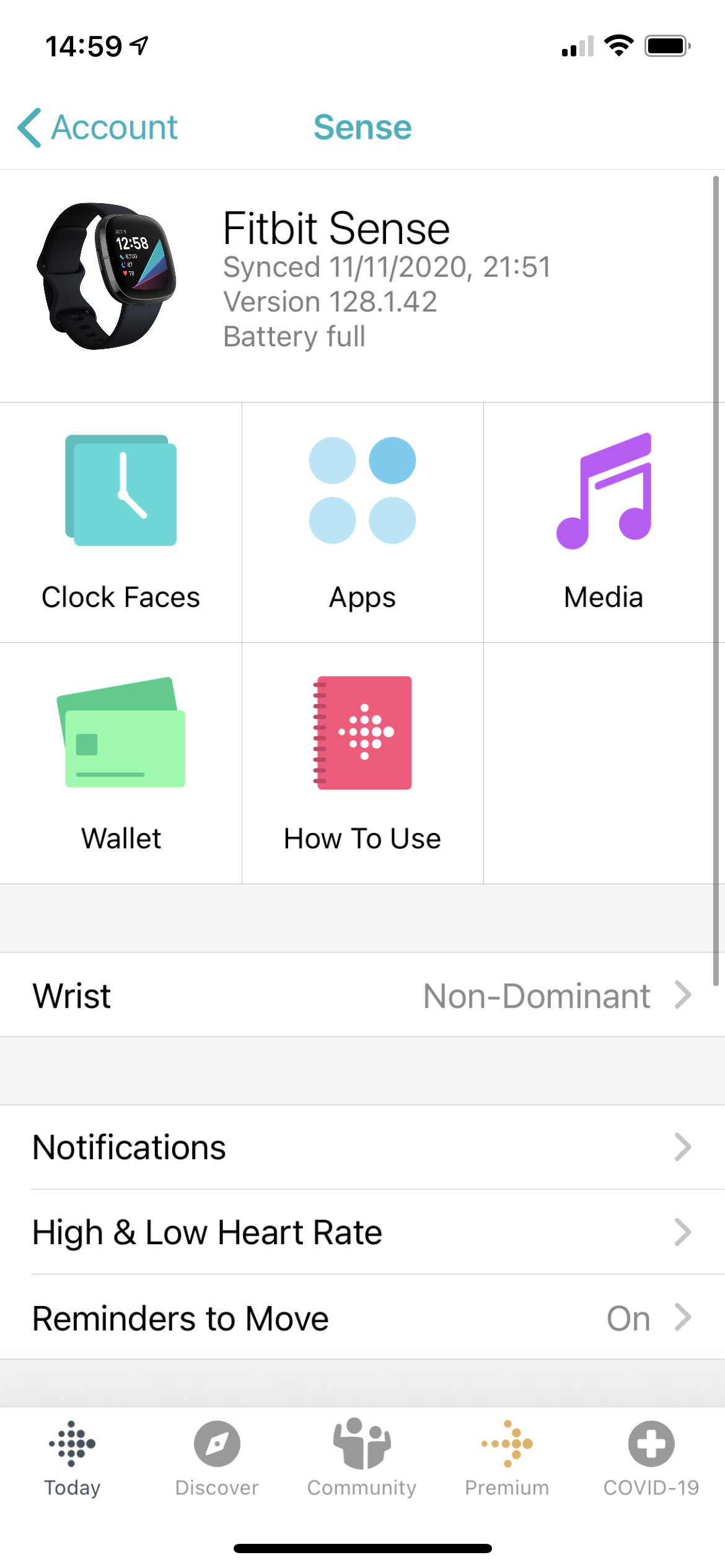Screen dimensions: 725x1568
Task: Open the Wallet tile
Action: point(121,763)
